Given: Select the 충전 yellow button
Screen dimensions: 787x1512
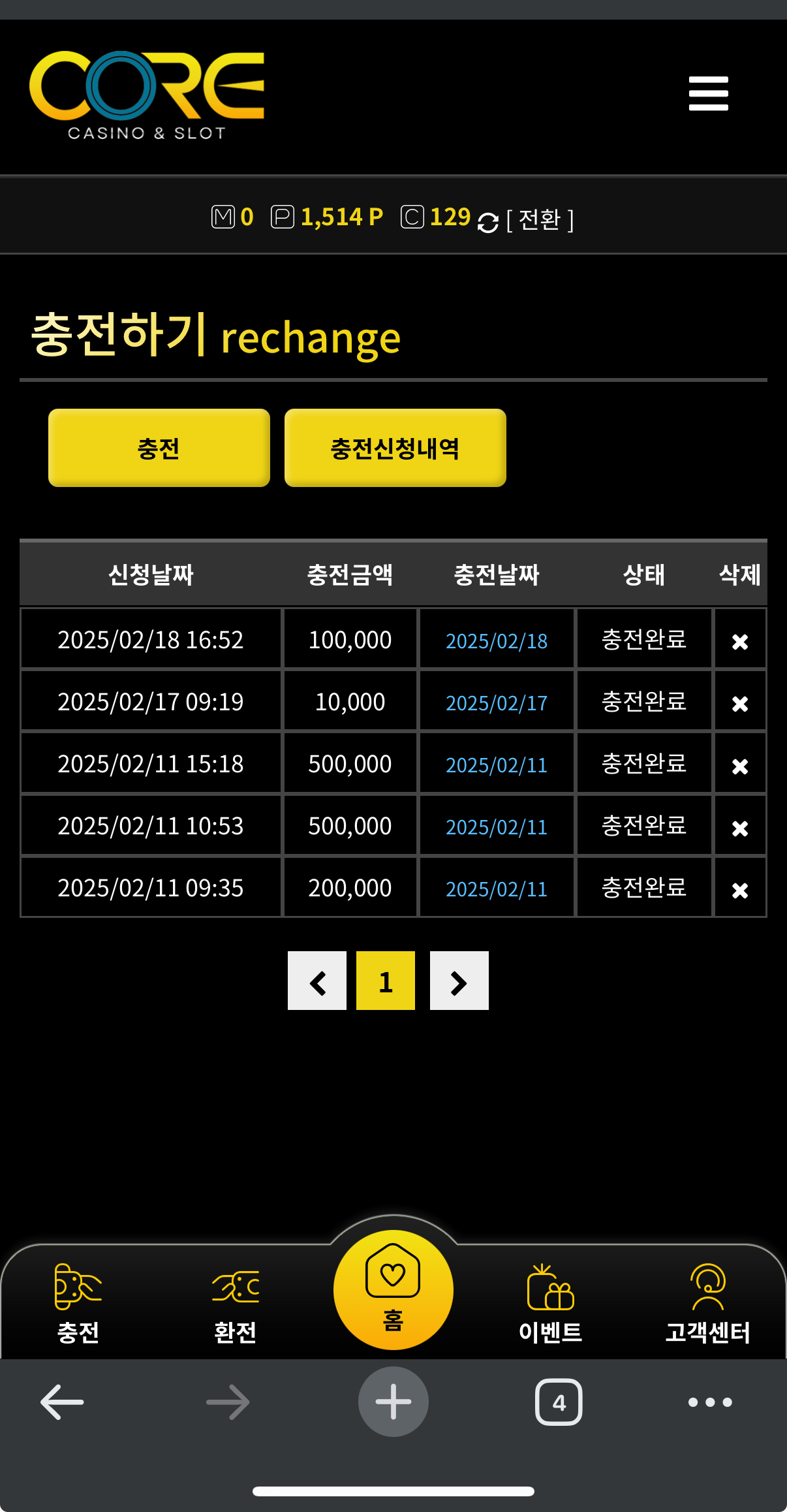Looking at the screenshot, I should click(159, 448).
